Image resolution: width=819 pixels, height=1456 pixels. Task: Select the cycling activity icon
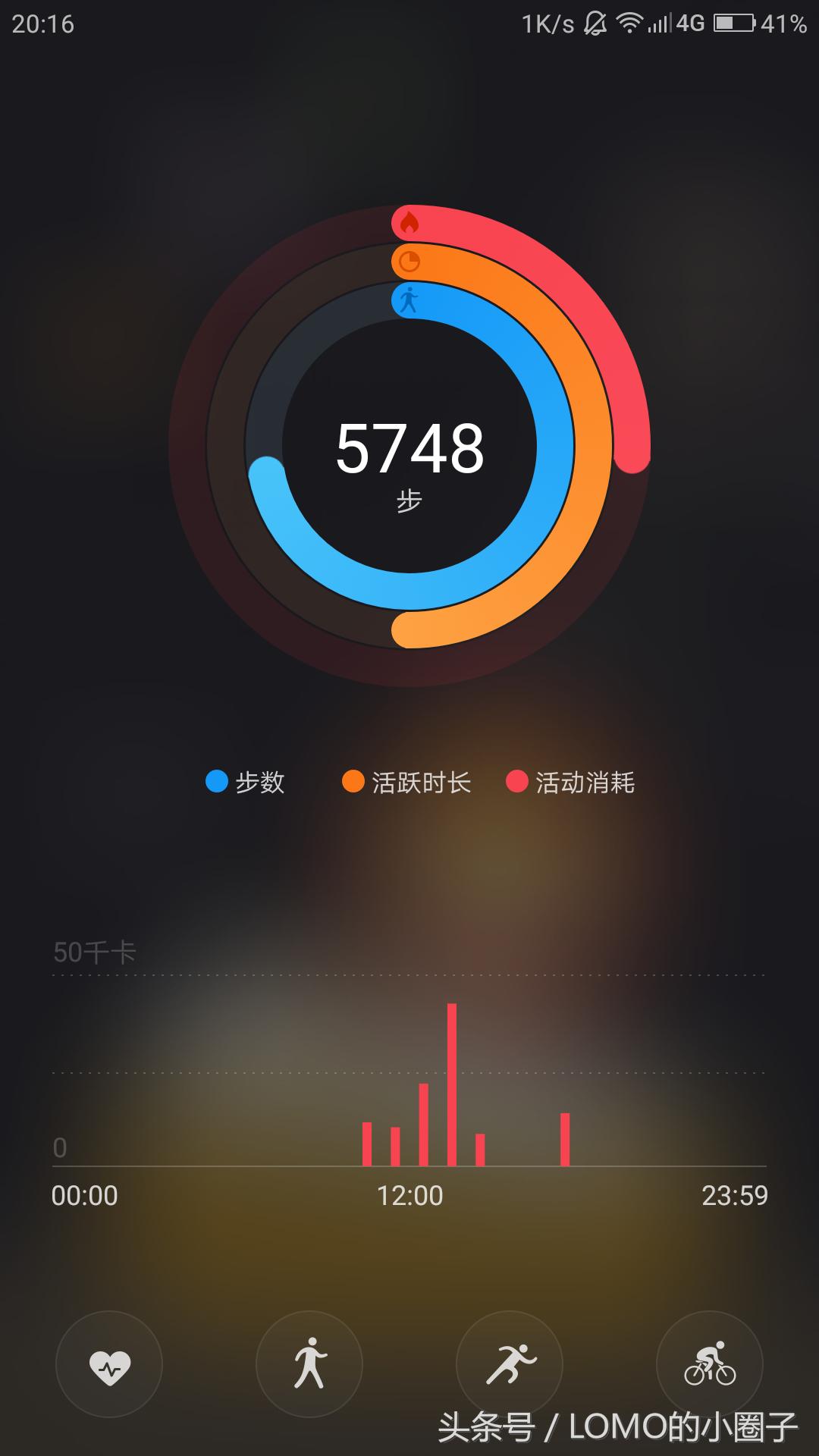pyautogui.click(x=710, y=1363)
